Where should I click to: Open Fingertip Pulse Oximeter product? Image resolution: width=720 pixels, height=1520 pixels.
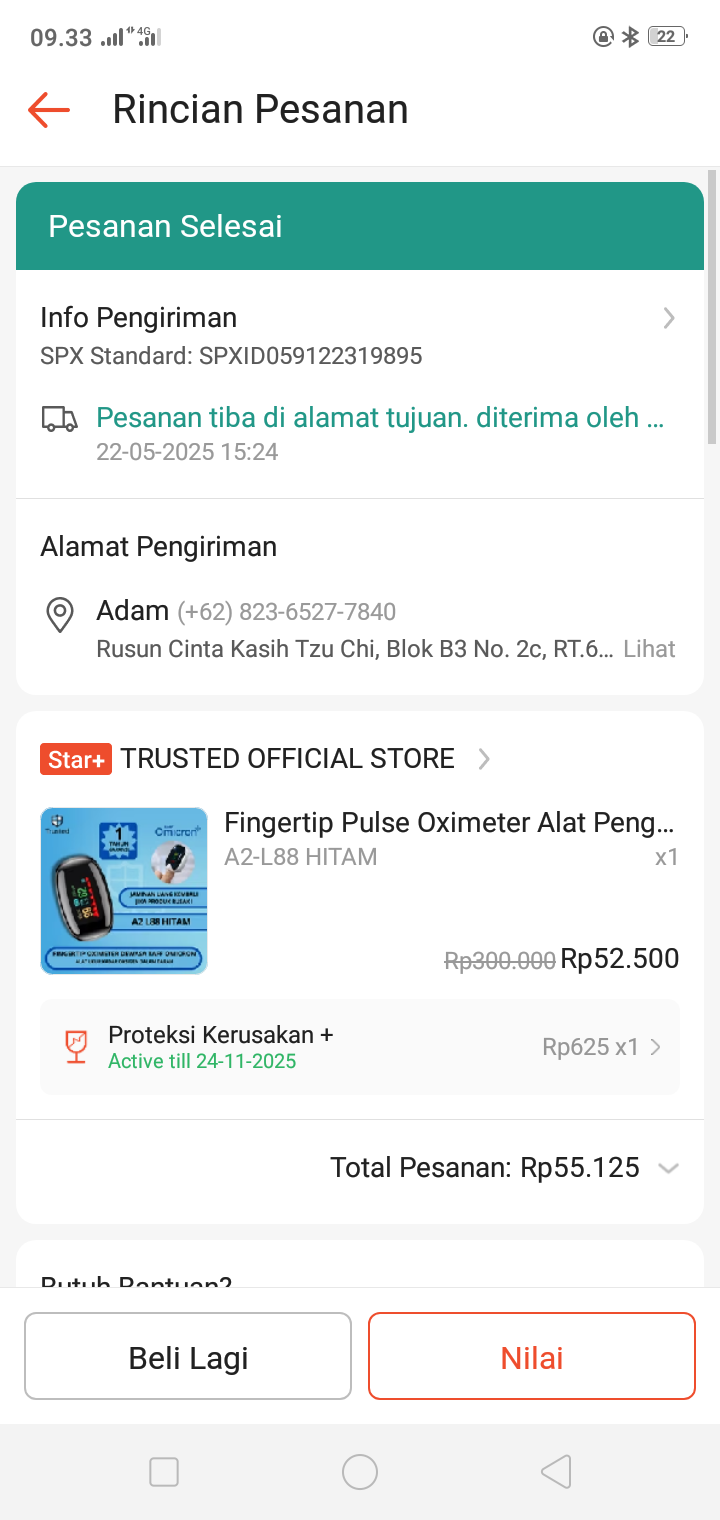[x=448, y=823]
